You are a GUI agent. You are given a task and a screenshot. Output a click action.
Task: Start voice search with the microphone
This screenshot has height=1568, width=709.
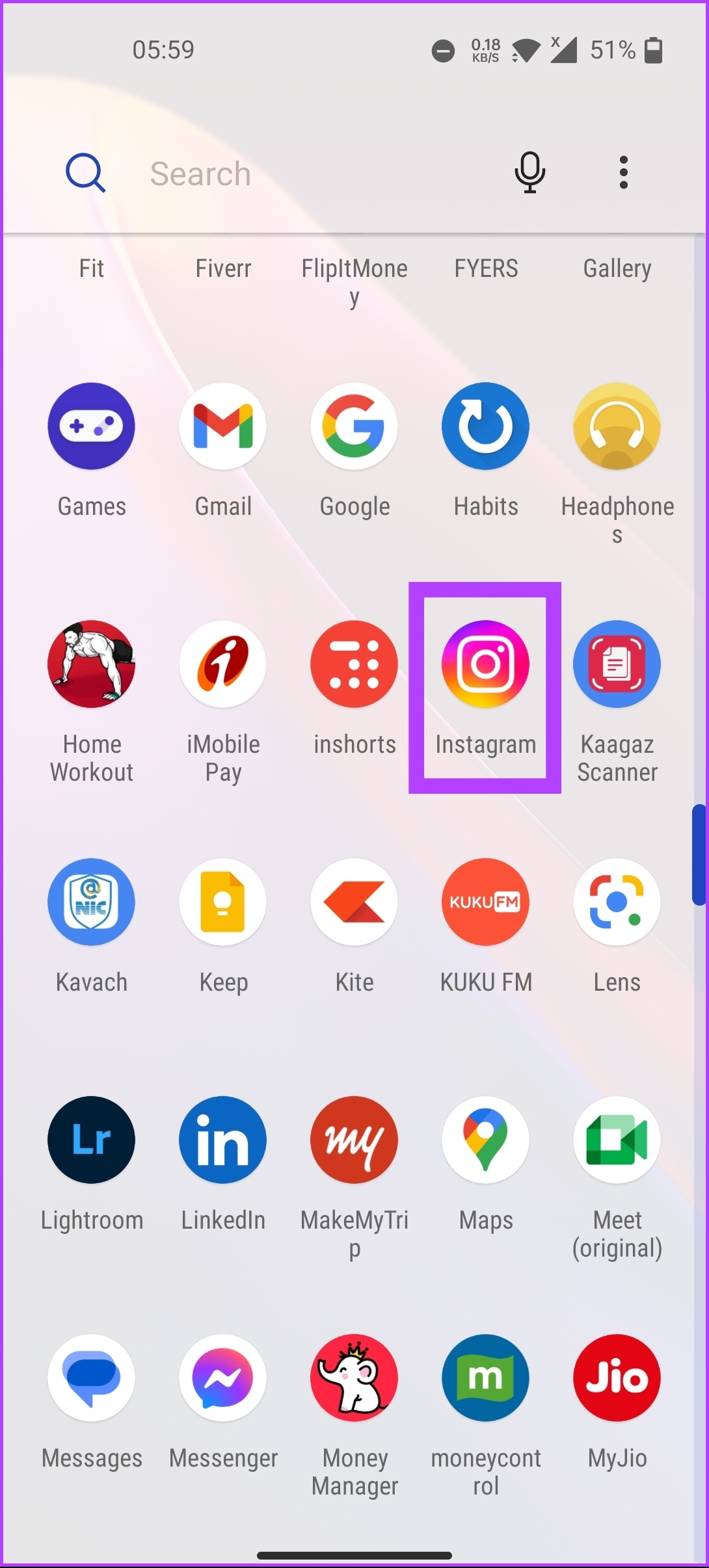coord(530,173)
